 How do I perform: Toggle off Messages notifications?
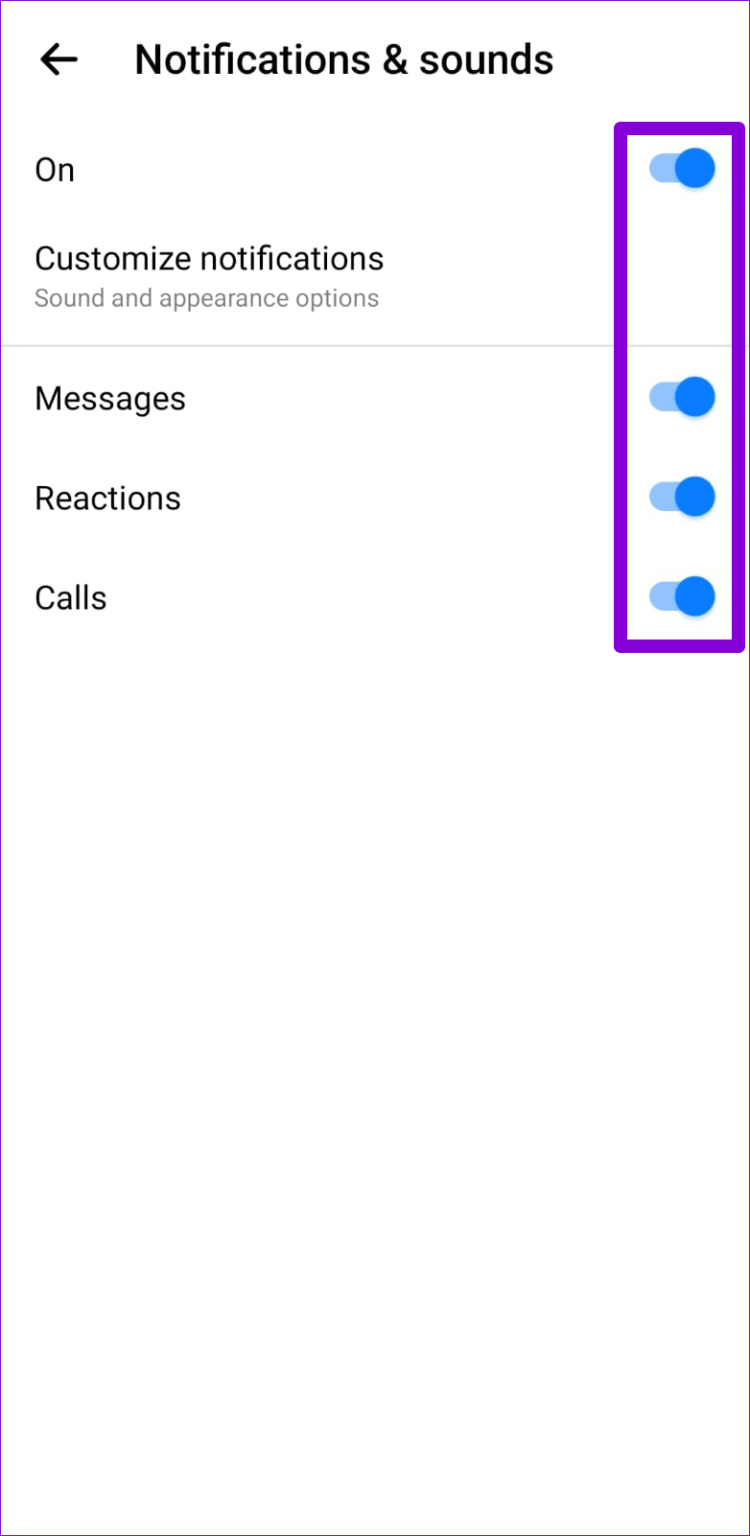click(x=682, y=396)
